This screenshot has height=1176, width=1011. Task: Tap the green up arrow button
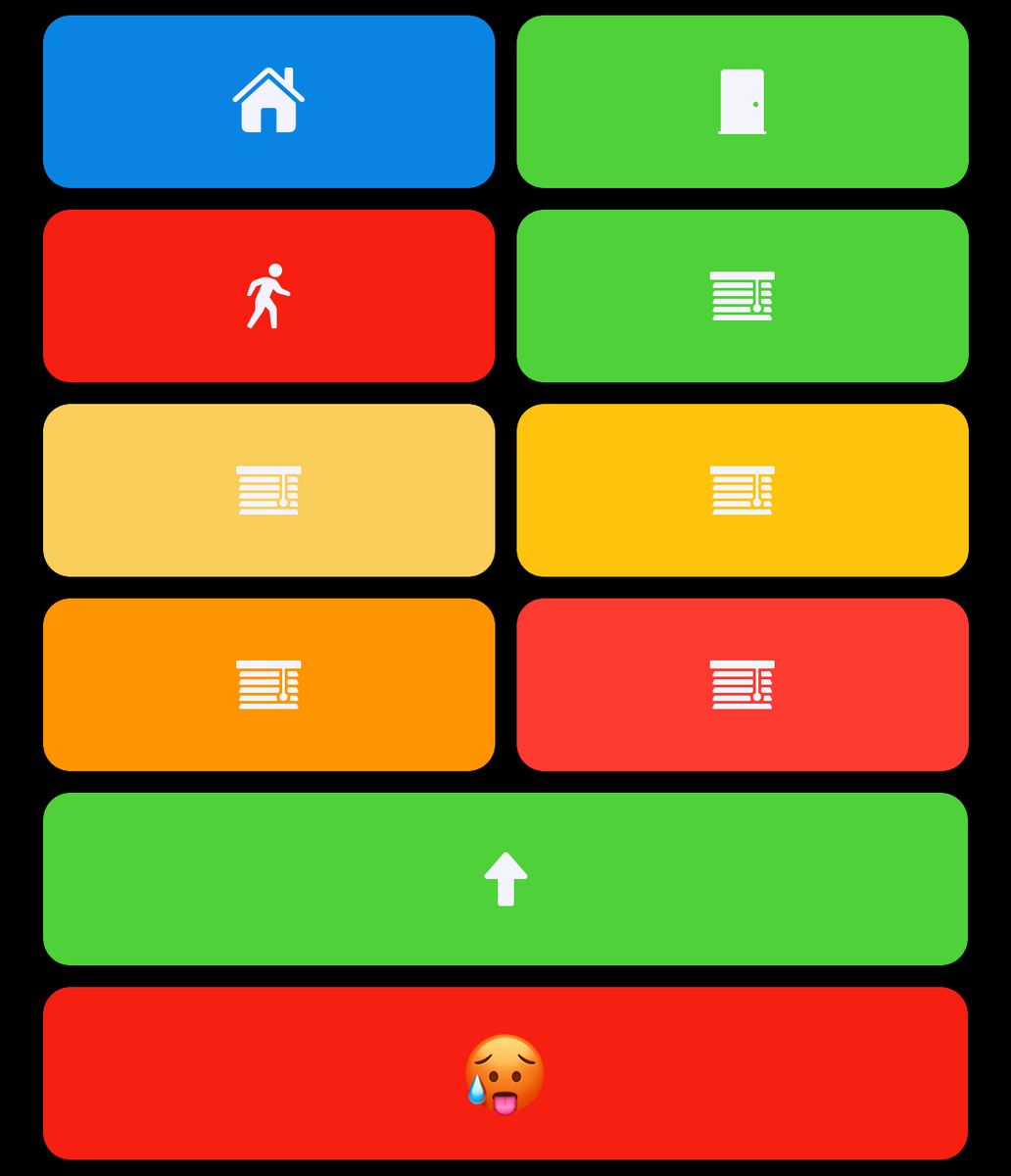click(x=505, y=878)
